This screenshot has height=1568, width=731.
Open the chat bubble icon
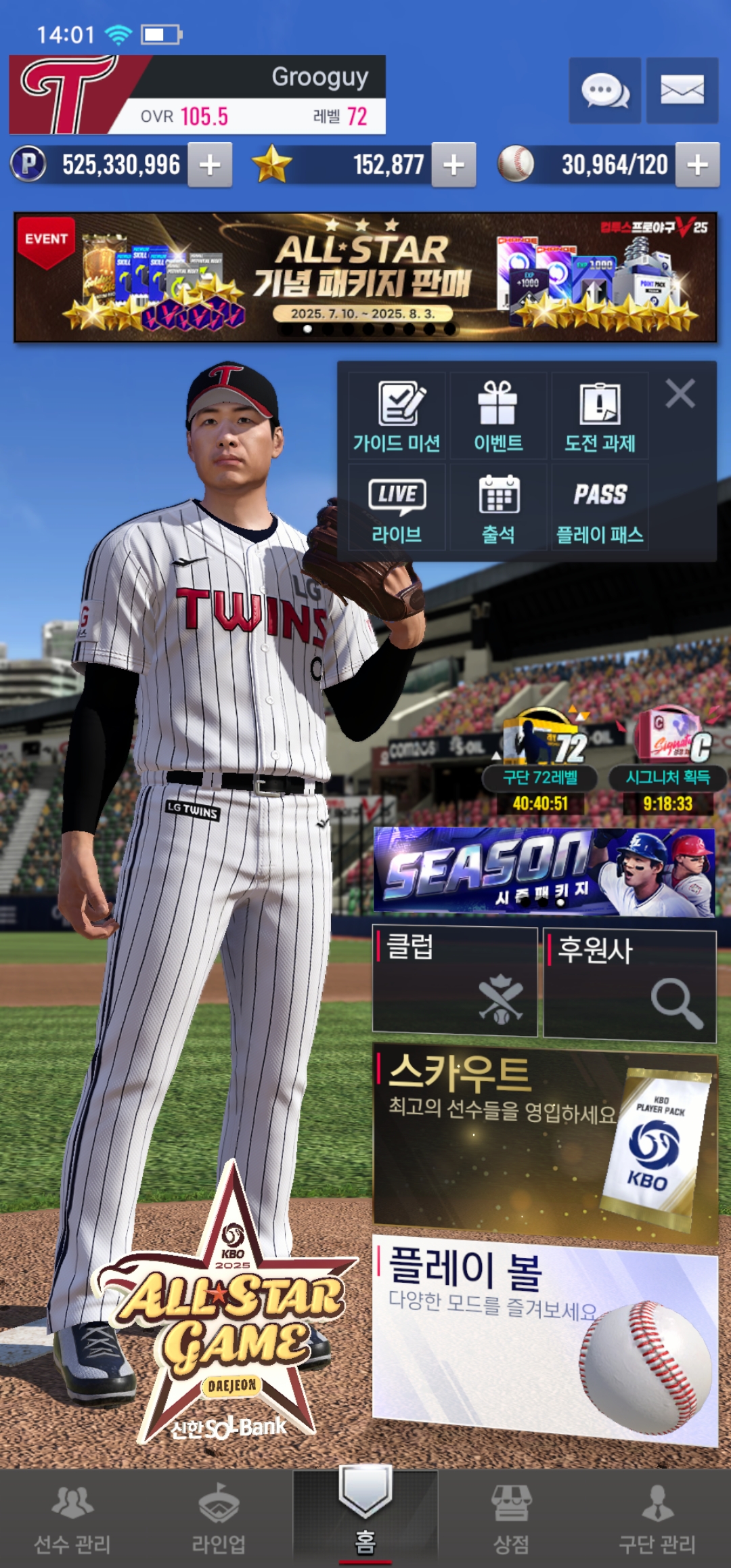pyautogui.click(x=604, y=90)
